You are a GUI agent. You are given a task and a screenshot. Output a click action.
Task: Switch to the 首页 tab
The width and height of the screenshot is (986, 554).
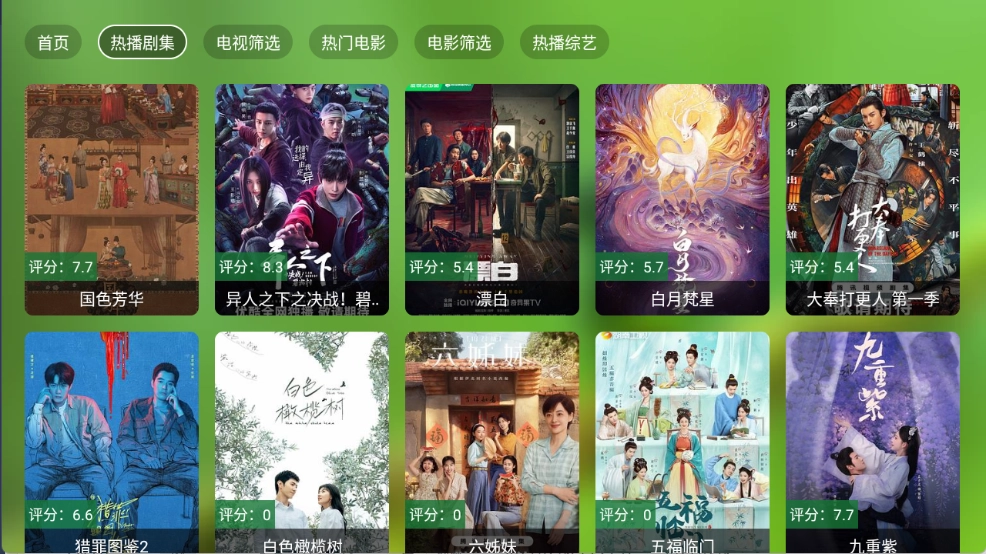[x=53, y=43]
